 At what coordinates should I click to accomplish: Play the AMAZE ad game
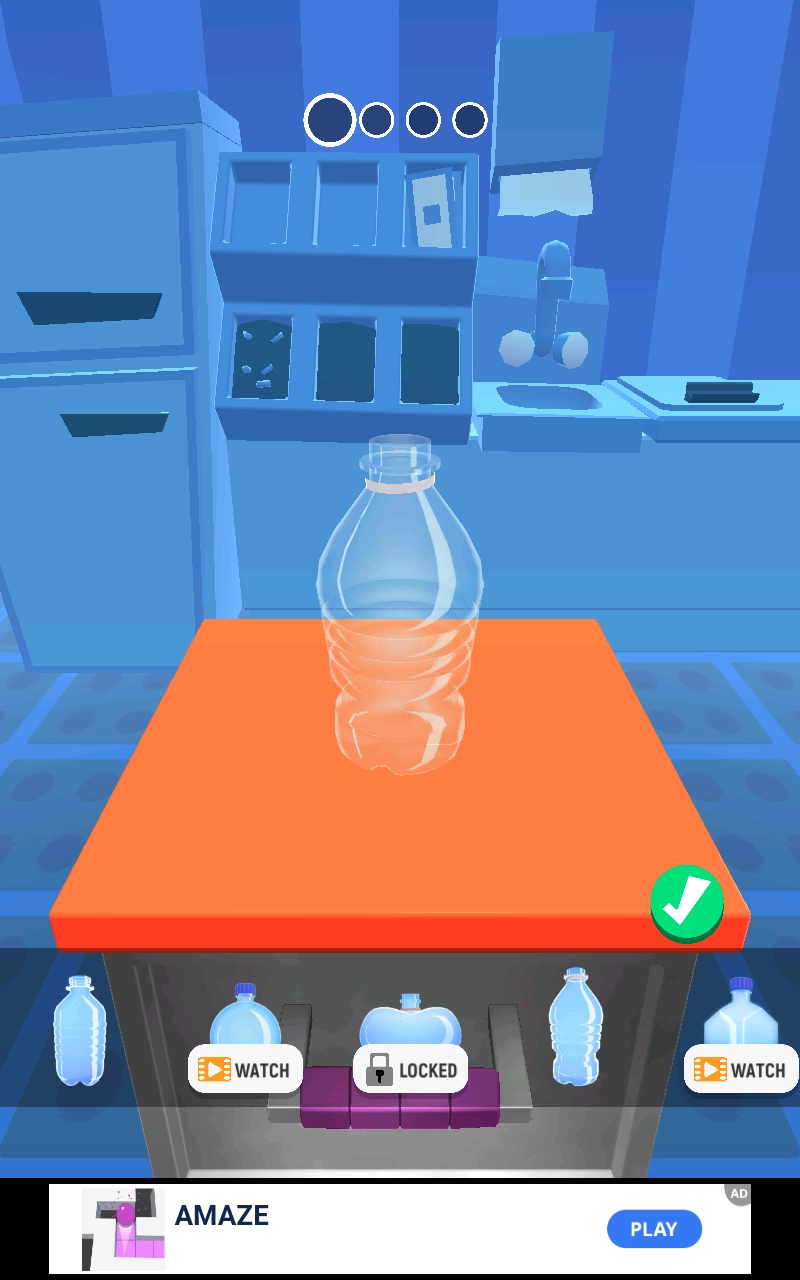653,1229
